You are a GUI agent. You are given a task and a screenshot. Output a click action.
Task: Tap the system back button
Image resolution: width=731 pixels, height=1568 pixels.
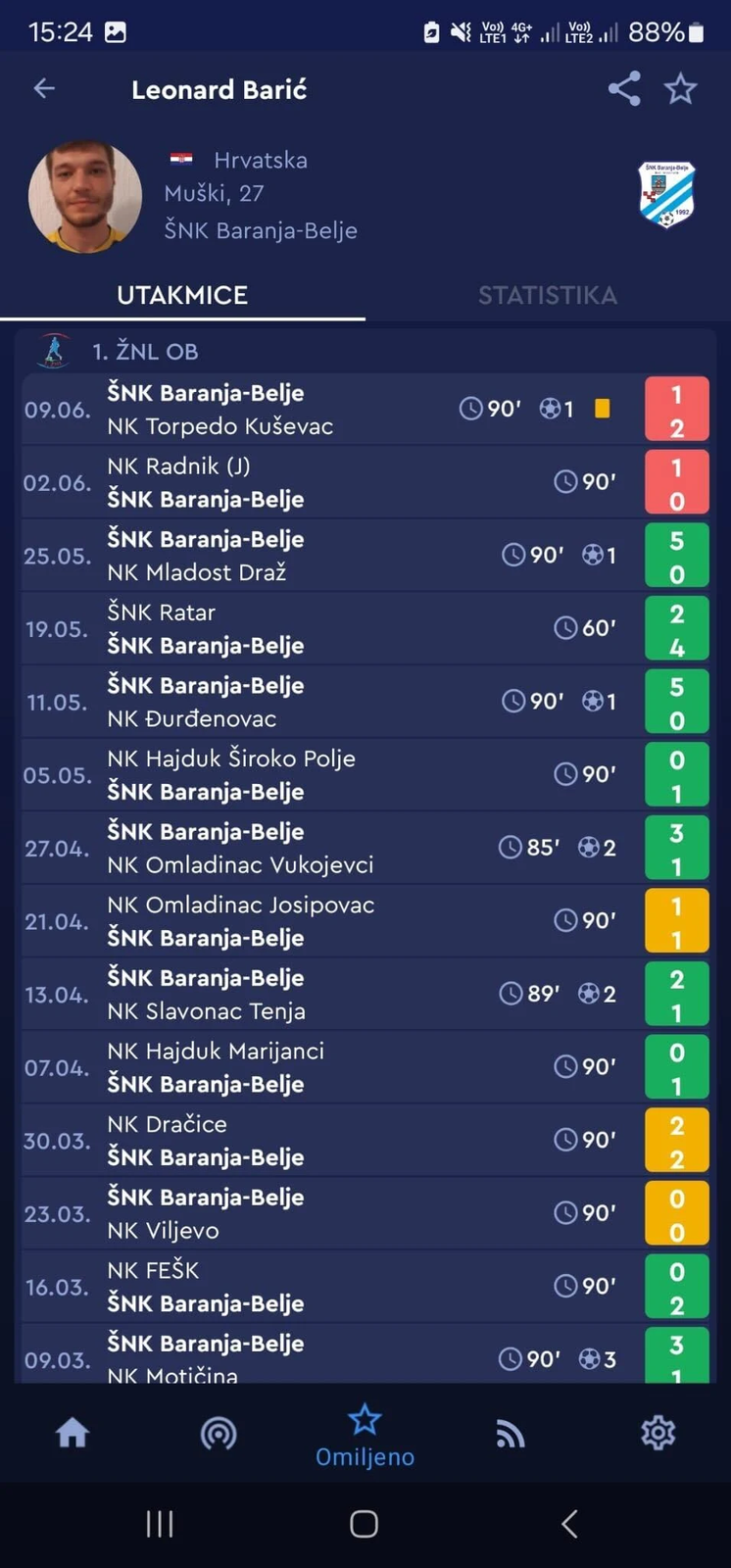pyautogui.click(x=569, y=1524)
